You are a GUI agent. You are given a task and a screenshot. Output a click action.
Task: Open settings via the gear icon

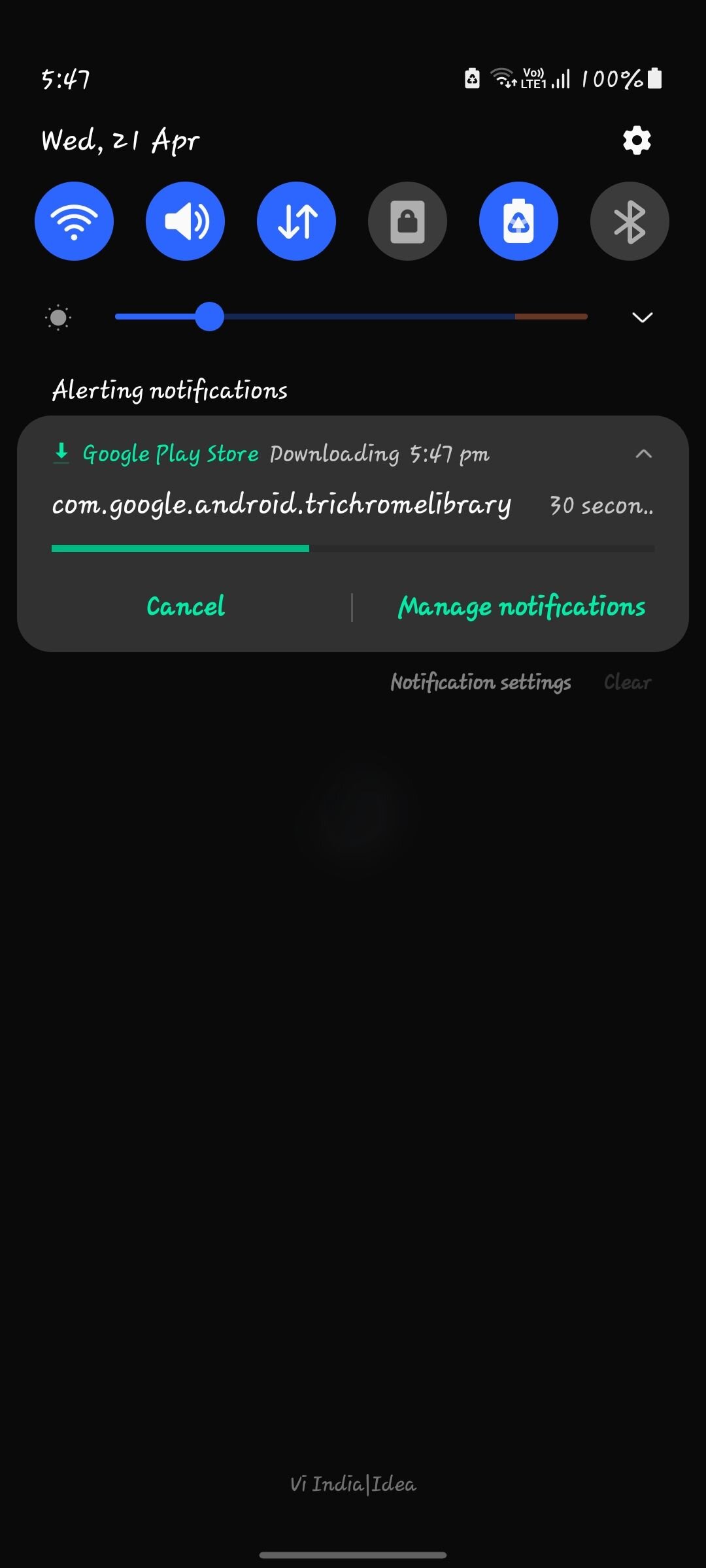(637, 140)
